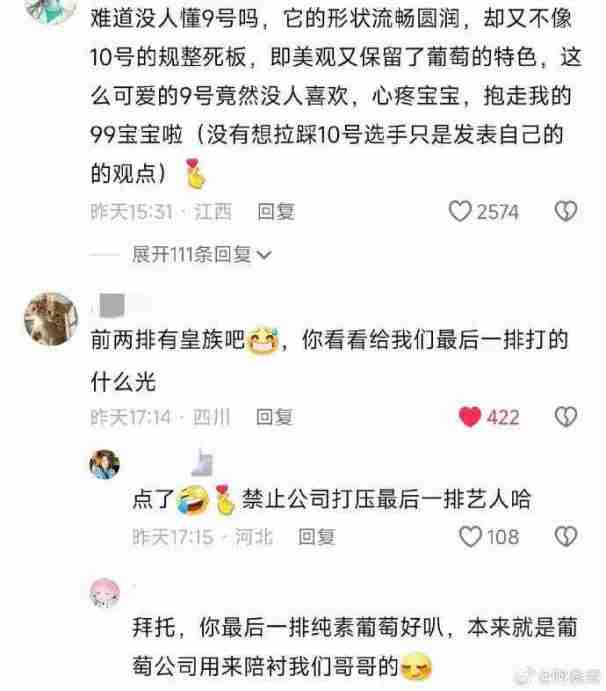606x691 pixels.
Task: Dislike the comment about 9号
Action: point(566,212)
